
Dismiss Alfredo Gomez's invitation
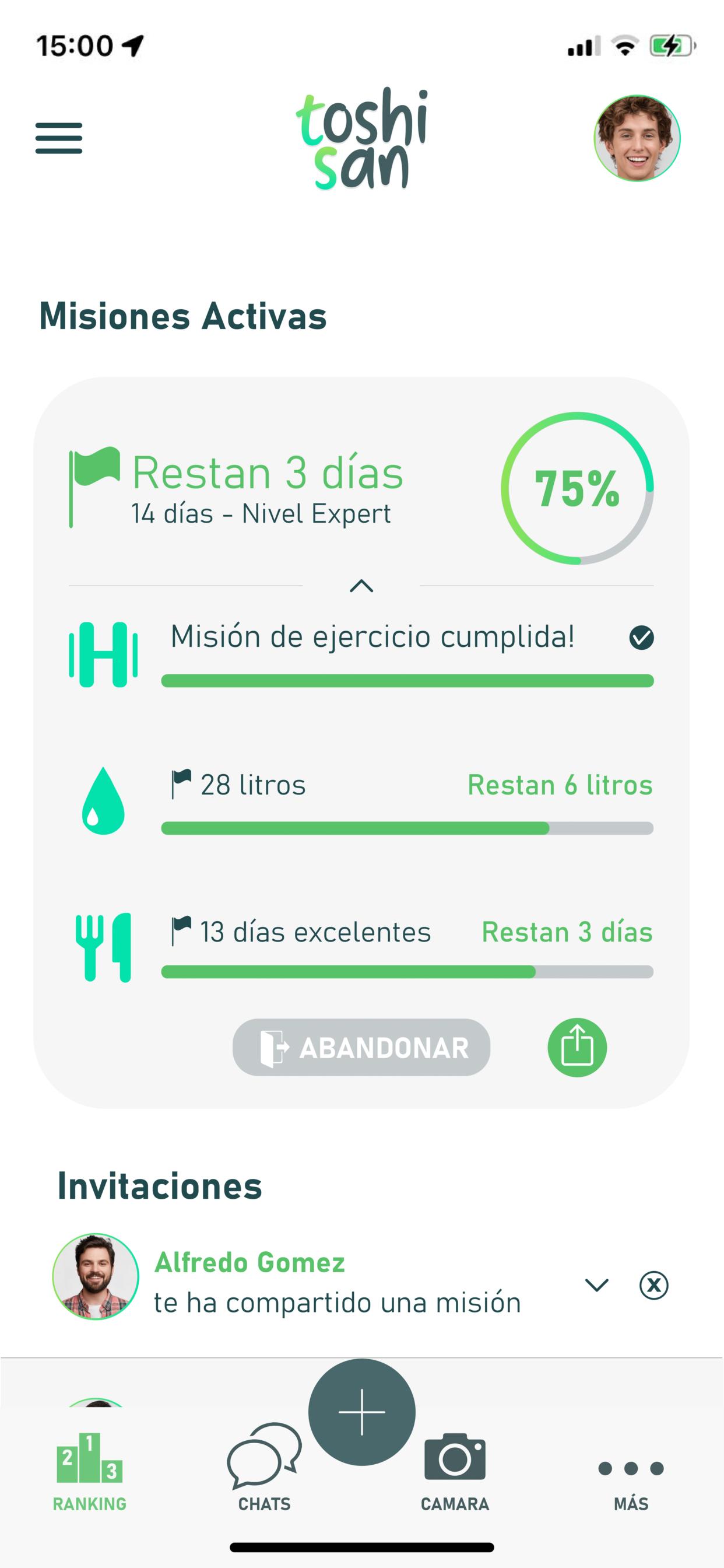click(653, 1285)
